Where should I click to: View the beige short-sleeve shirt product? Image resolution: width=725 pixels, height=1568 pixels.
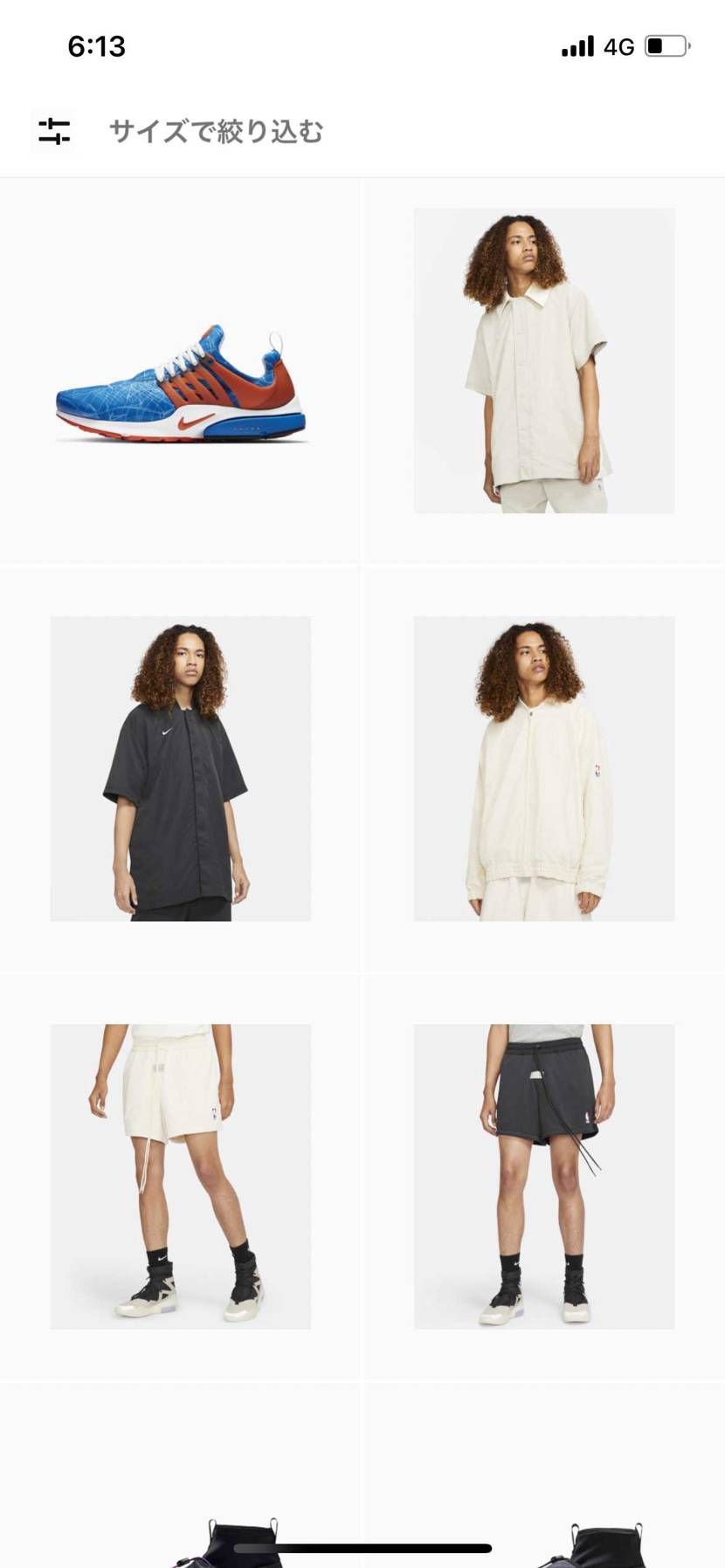pos(543,360)
